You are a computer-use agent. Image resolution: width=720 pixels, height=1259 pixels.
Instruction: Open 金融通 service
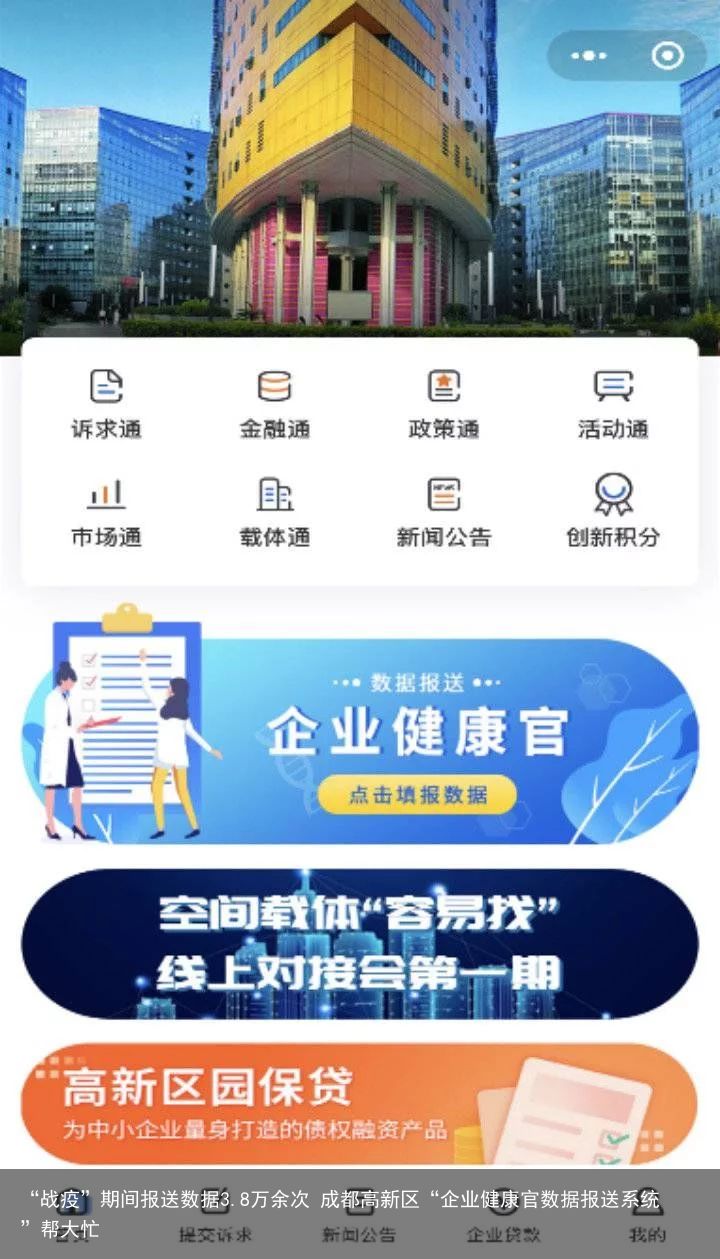[x=274, y=404]
